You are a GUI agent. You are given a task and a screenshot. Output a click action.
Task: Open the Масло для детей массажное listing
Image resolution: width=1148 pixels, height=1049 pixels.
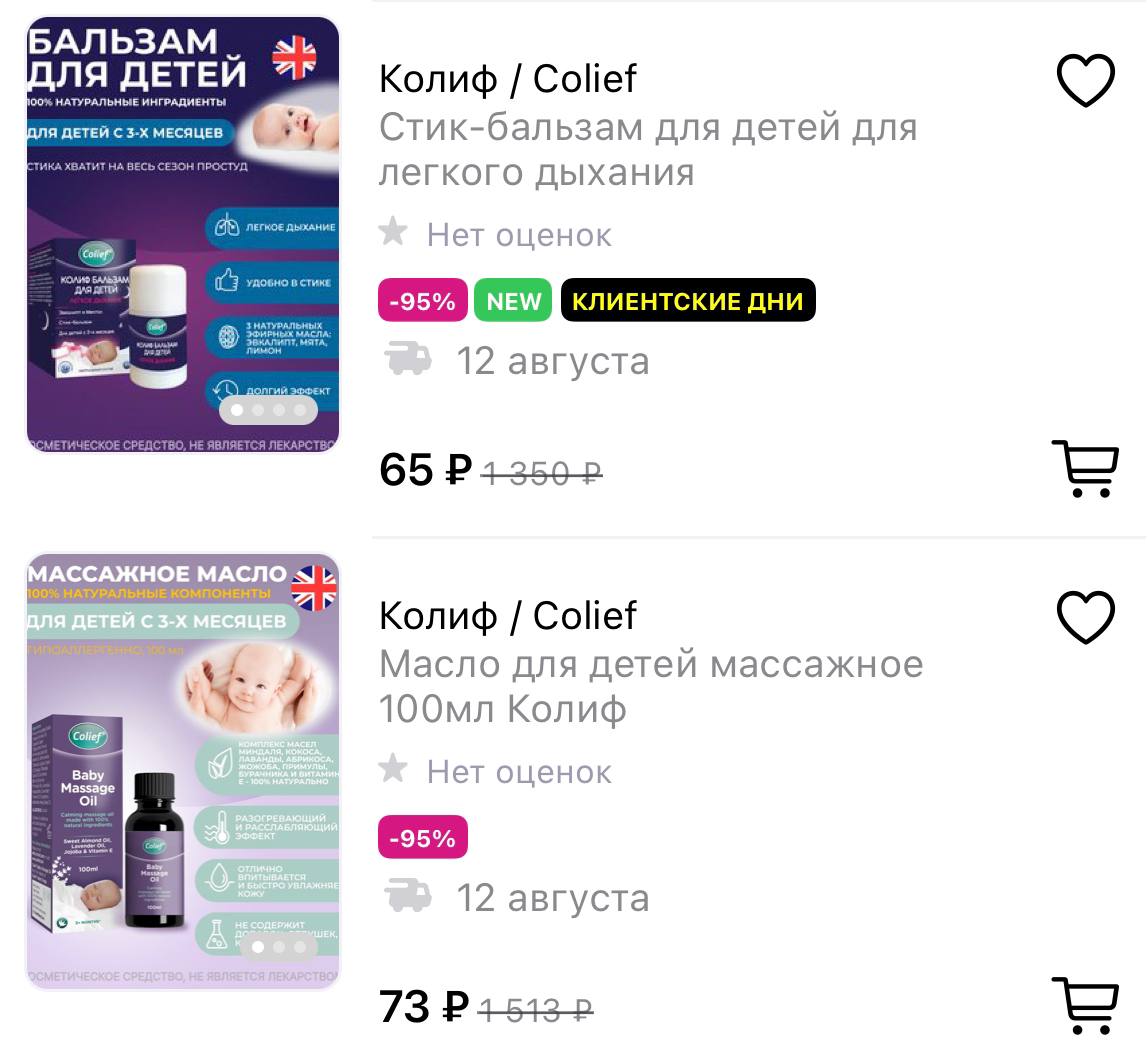650,686
